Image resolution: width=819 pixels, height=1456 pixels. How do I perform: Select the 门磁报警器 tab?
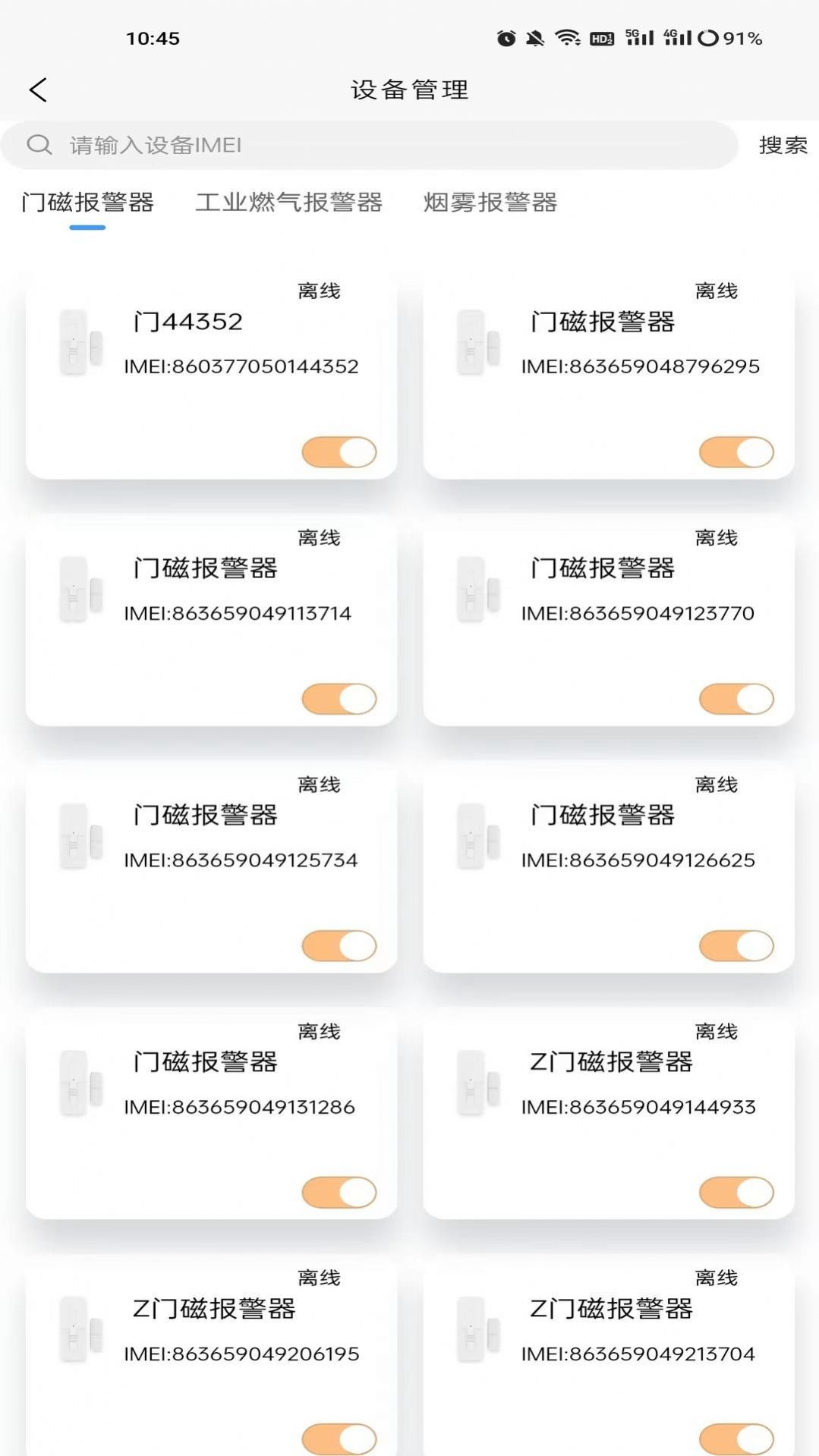(88, 203)
